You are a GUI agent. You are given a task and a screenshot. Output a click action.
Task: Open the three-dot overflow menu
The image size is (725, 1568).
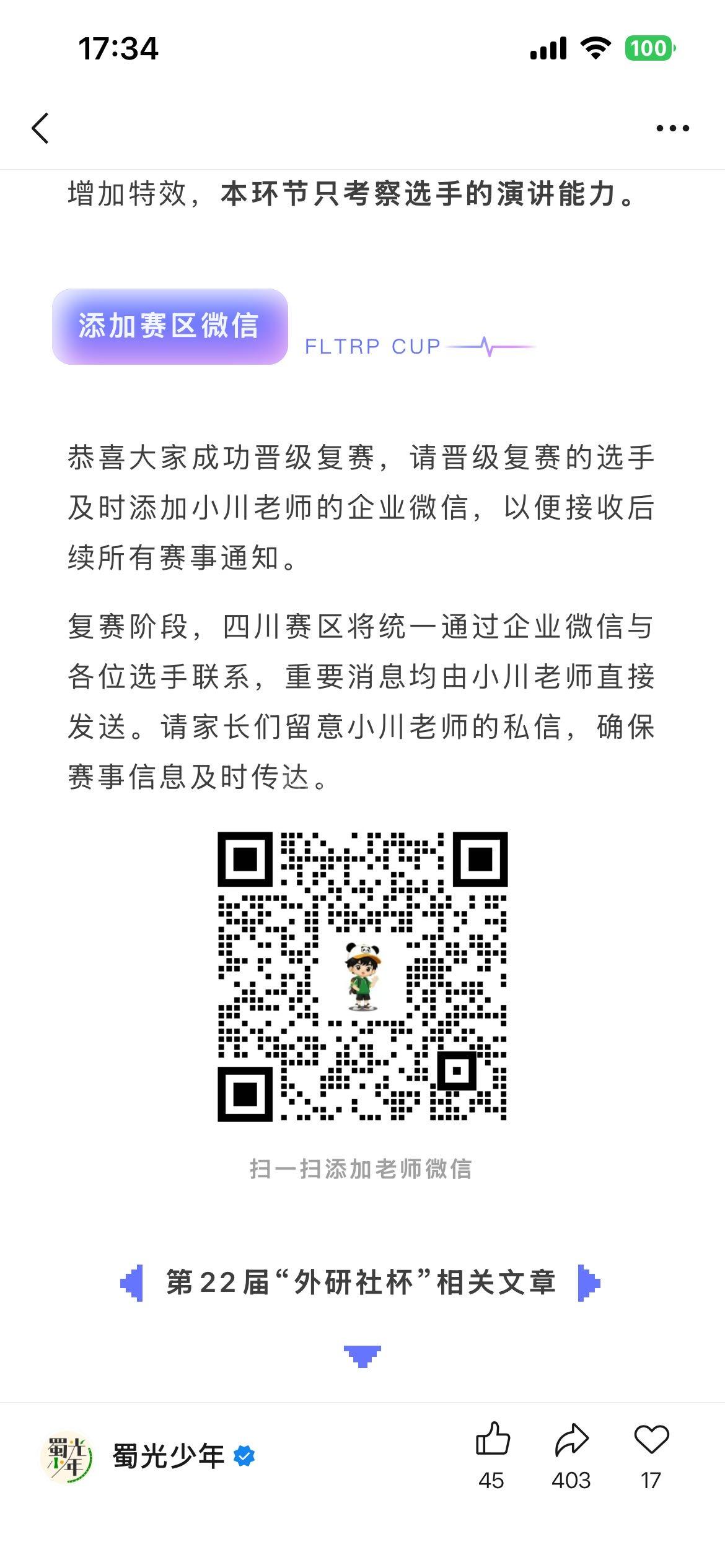(x=672, y=128)
